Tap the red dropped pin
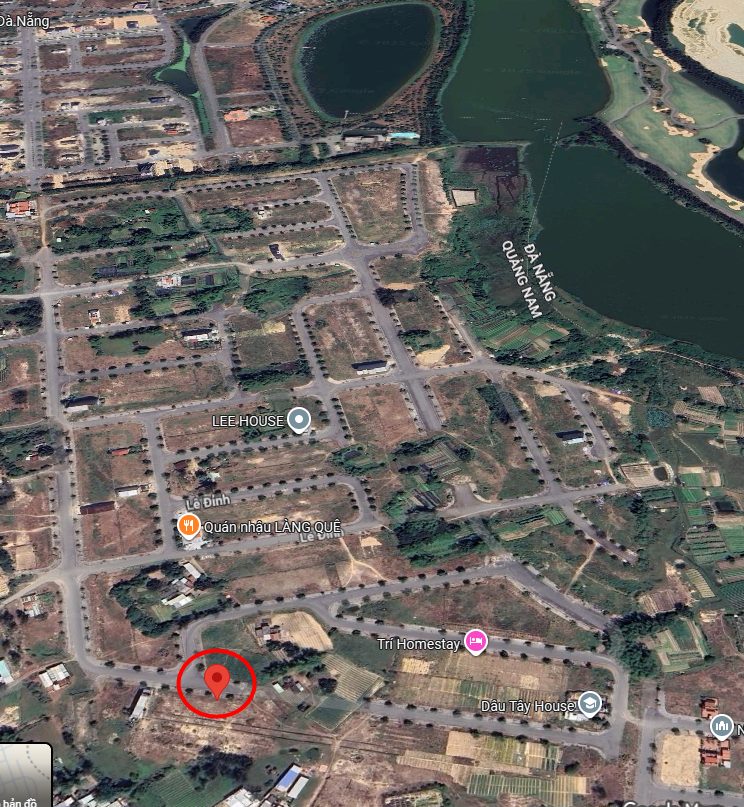 pos(216,681)
